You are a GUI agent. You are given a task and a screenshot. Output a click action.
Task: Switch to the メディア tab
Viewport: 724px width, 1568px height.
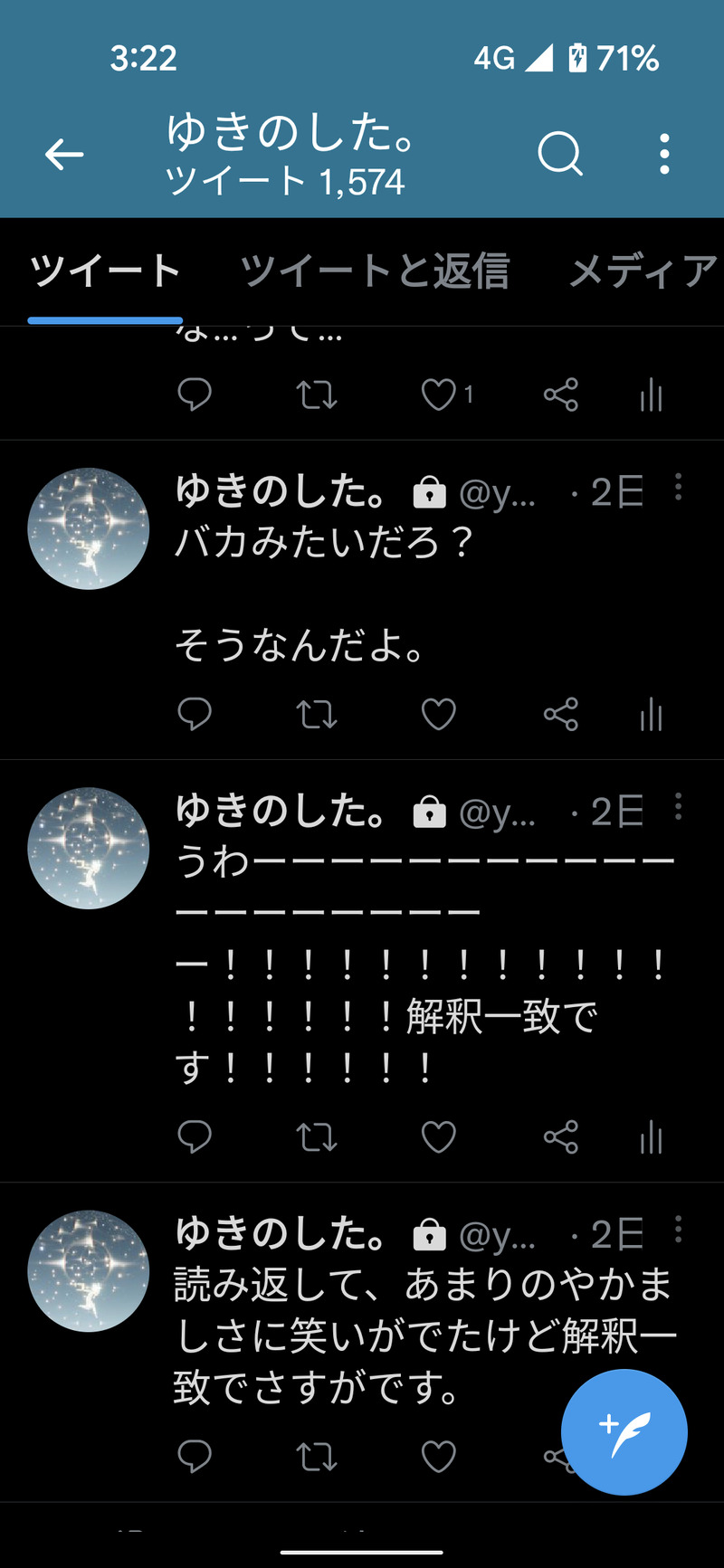643,271
